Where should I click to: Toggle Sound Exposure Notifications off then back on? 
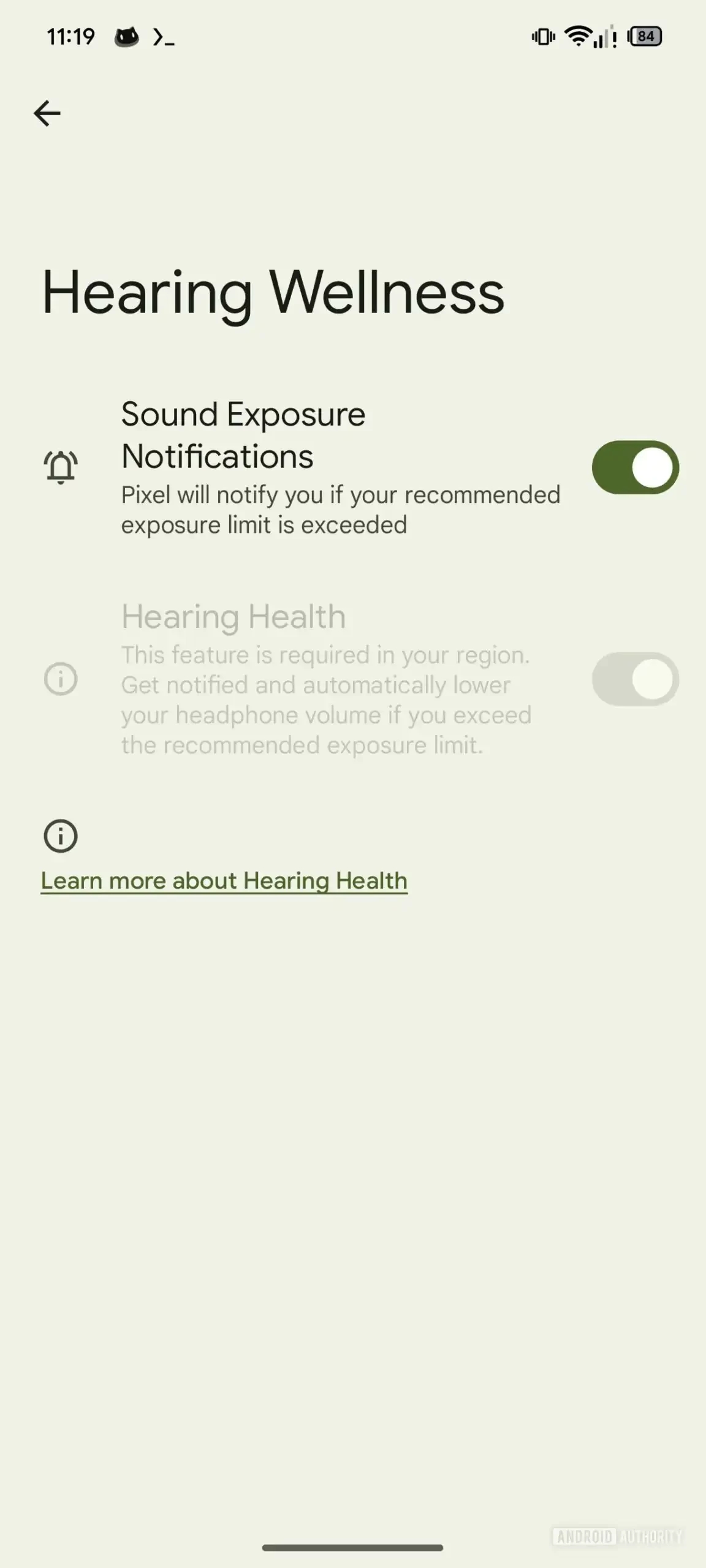[634, 467]
